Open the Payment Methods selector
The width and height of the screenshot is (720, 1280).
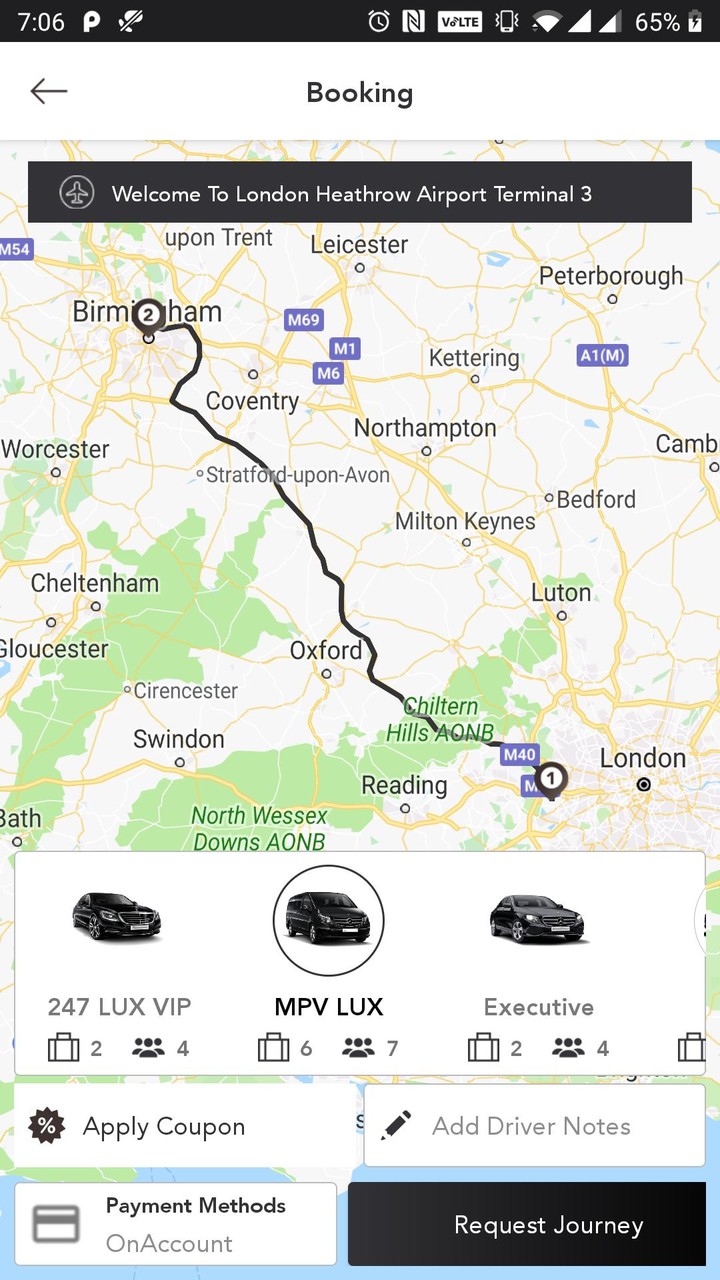[x=175, y=1222]
